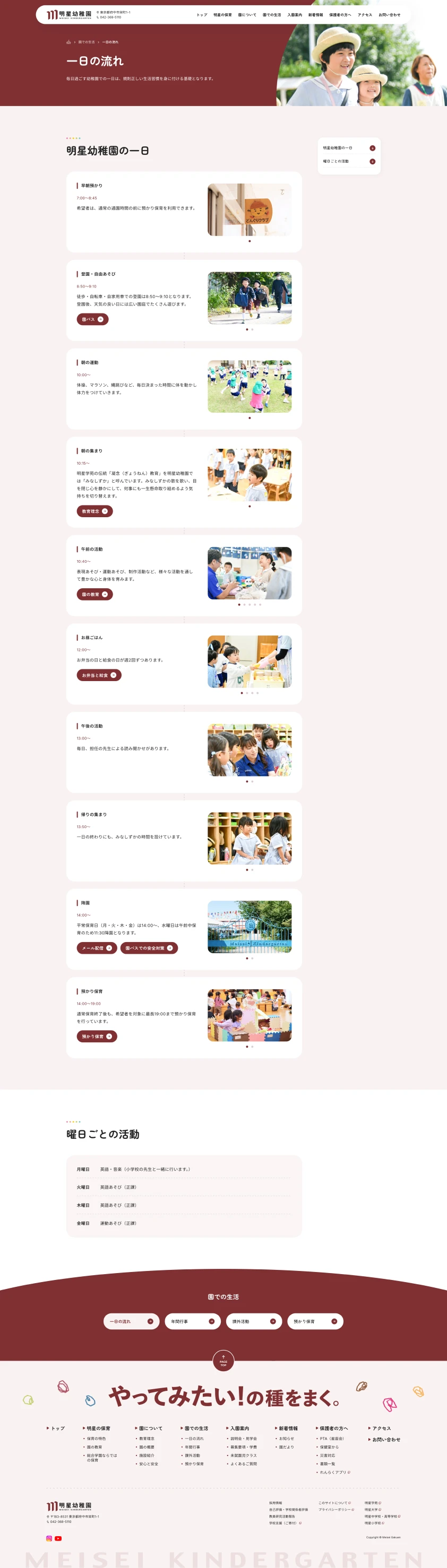Open the YouTube icon in the footer

coord(58,1538)
